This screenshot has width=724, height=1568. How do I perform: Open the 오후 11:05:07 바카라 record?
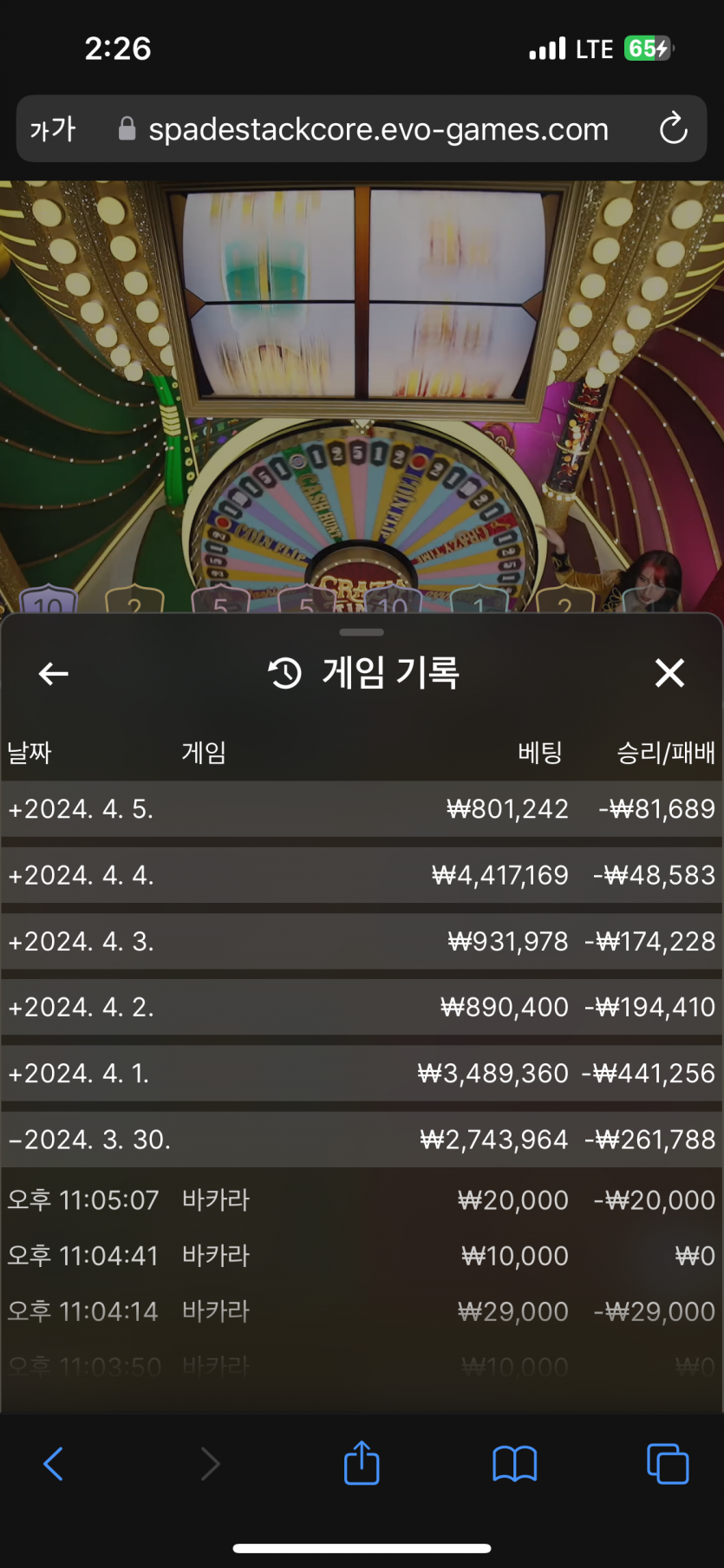point(361,1200)
